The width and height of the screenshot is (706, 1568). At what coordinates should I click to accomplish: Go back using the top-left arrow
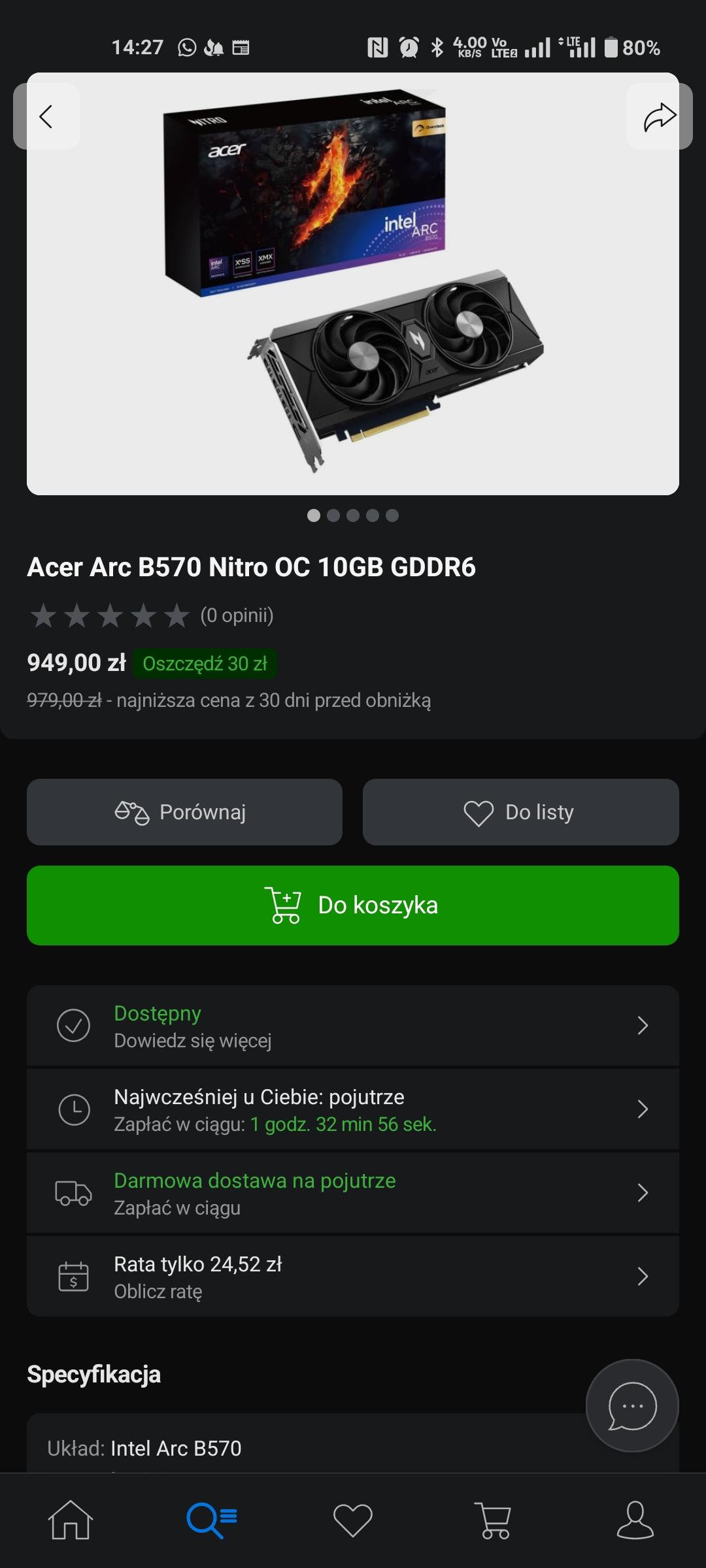46,117
